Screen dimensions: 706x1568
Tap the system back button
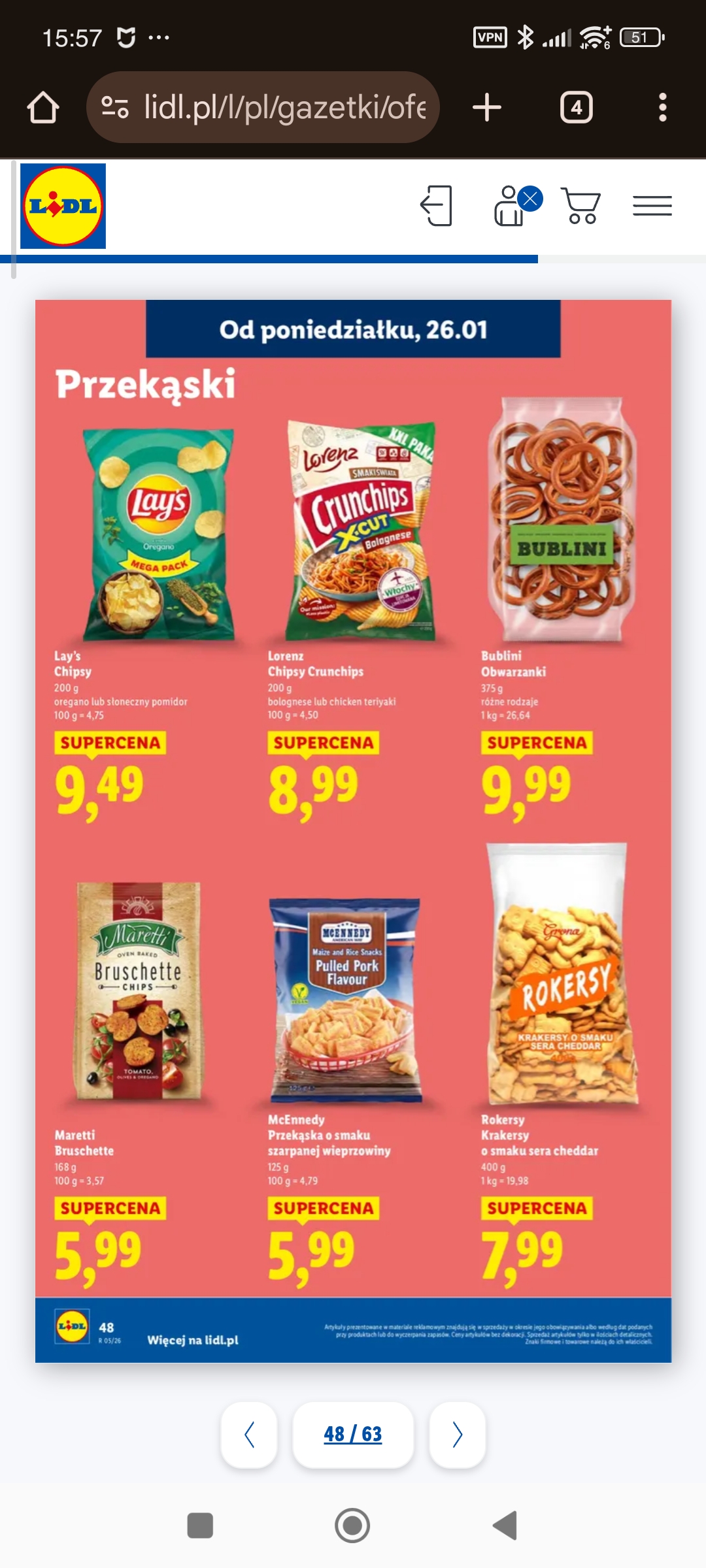(505, 1526)
